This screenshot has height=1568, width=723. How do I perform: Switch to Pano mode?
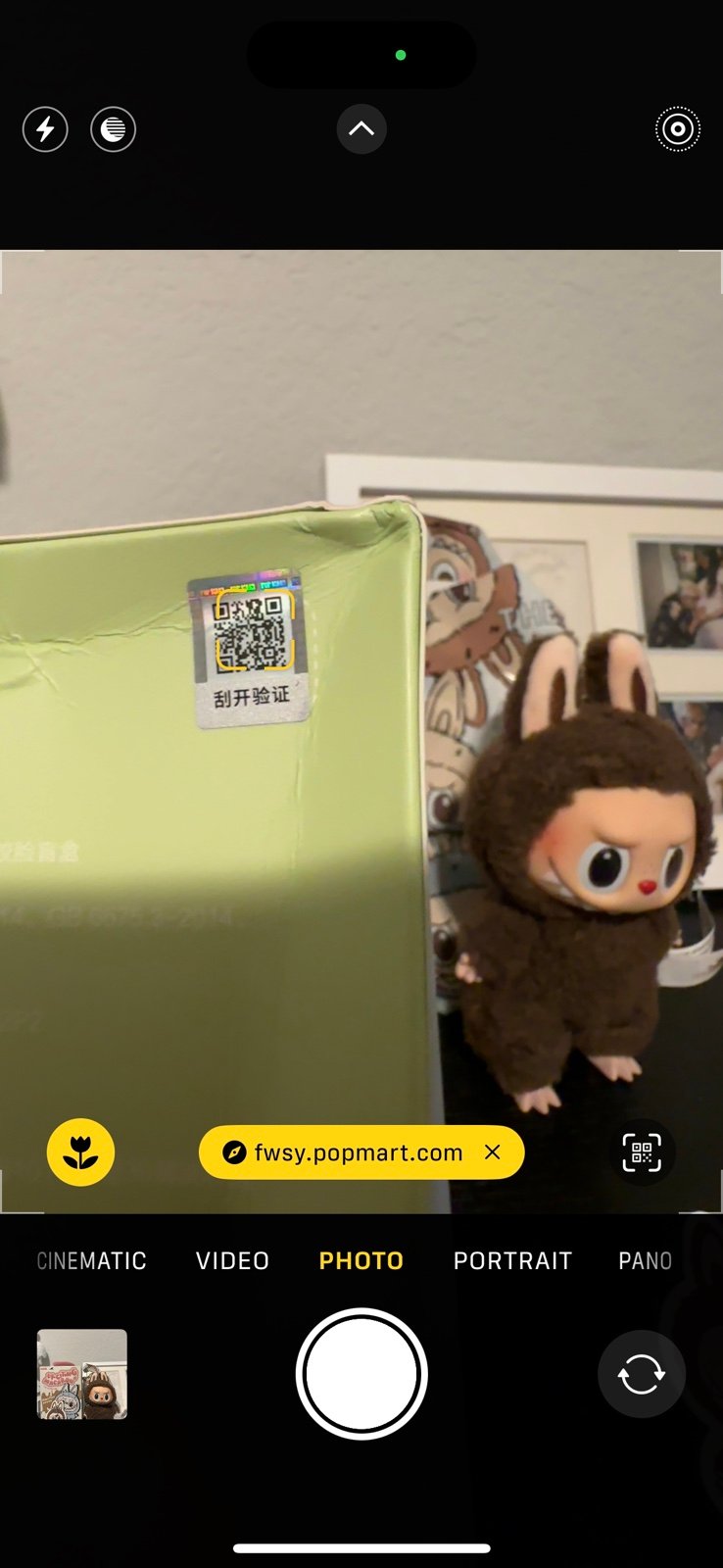(645, 1260)
